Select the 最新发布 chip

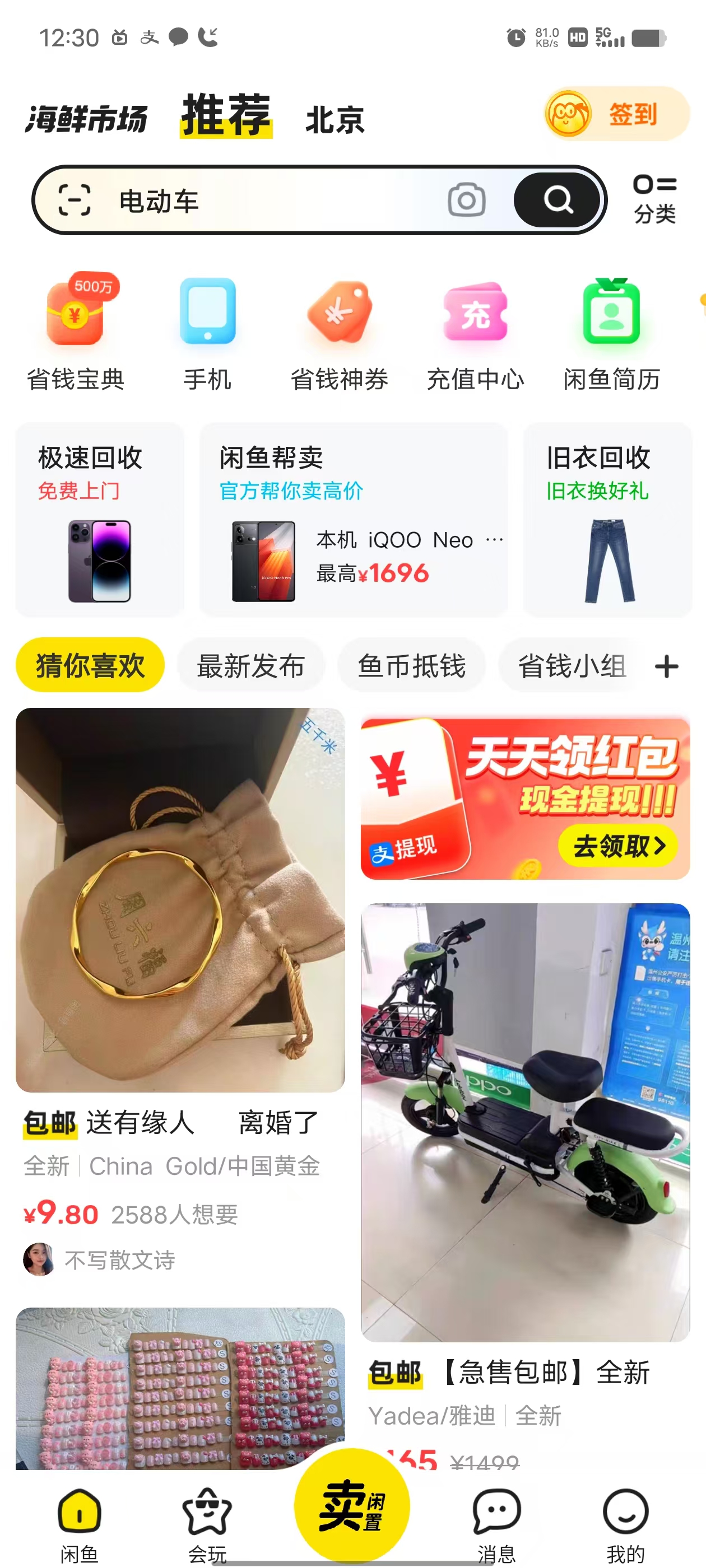coord(250,665)
